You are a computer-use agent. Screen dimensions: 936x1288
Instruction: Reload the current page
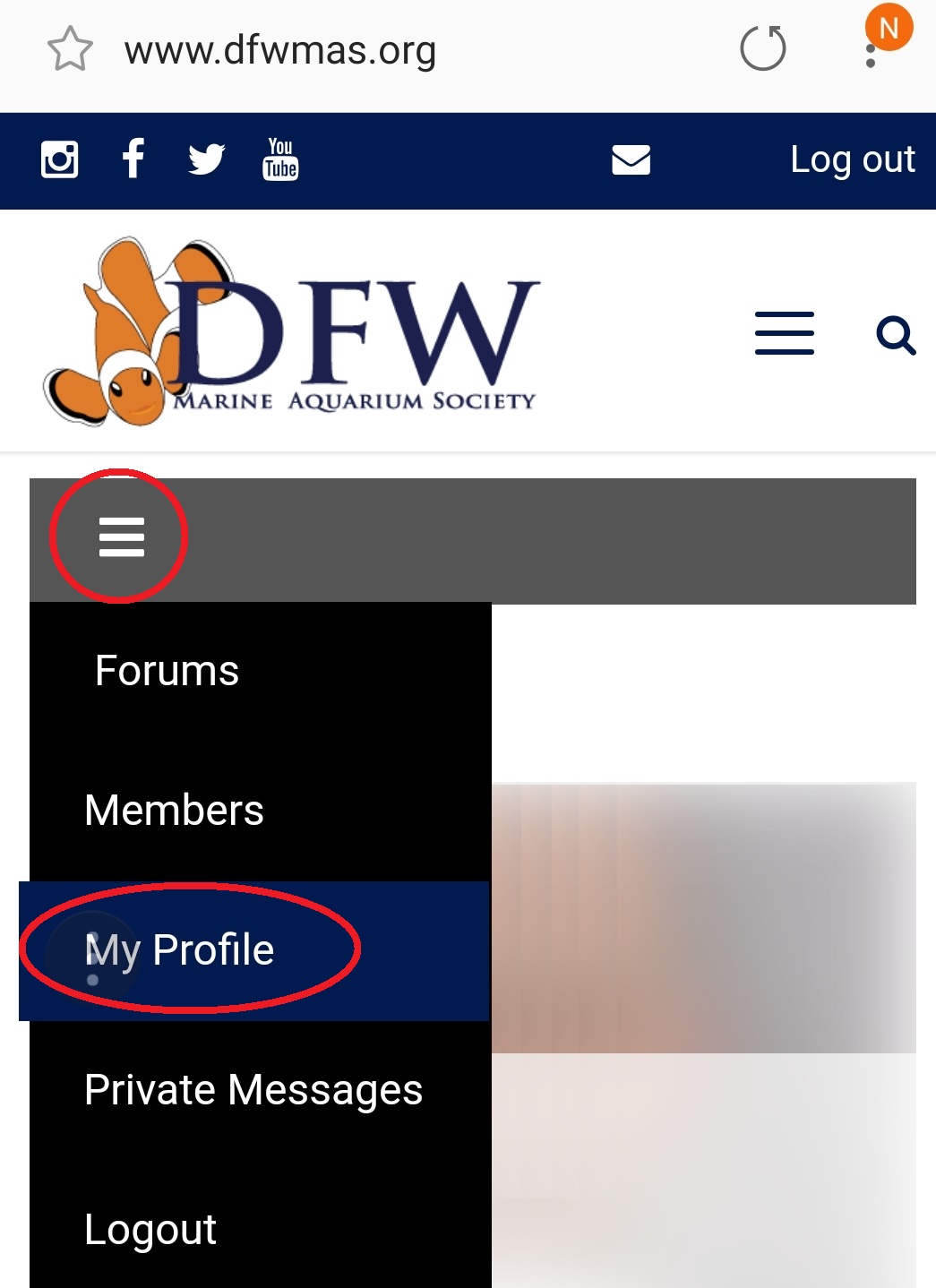pos(762,48)
